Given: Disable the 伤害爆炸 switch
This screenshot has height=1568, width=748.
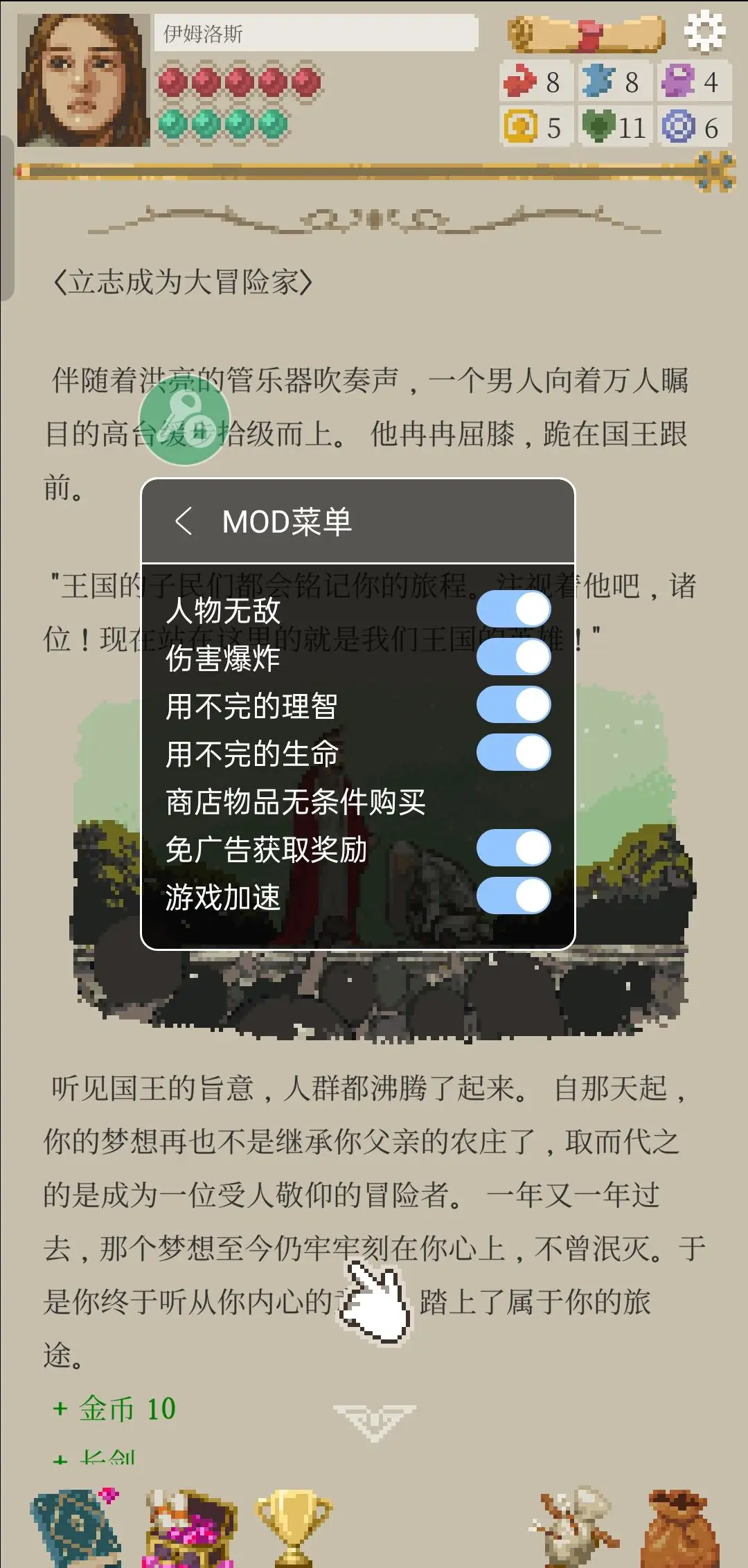Looking at the screenshot, I should 513,657.
